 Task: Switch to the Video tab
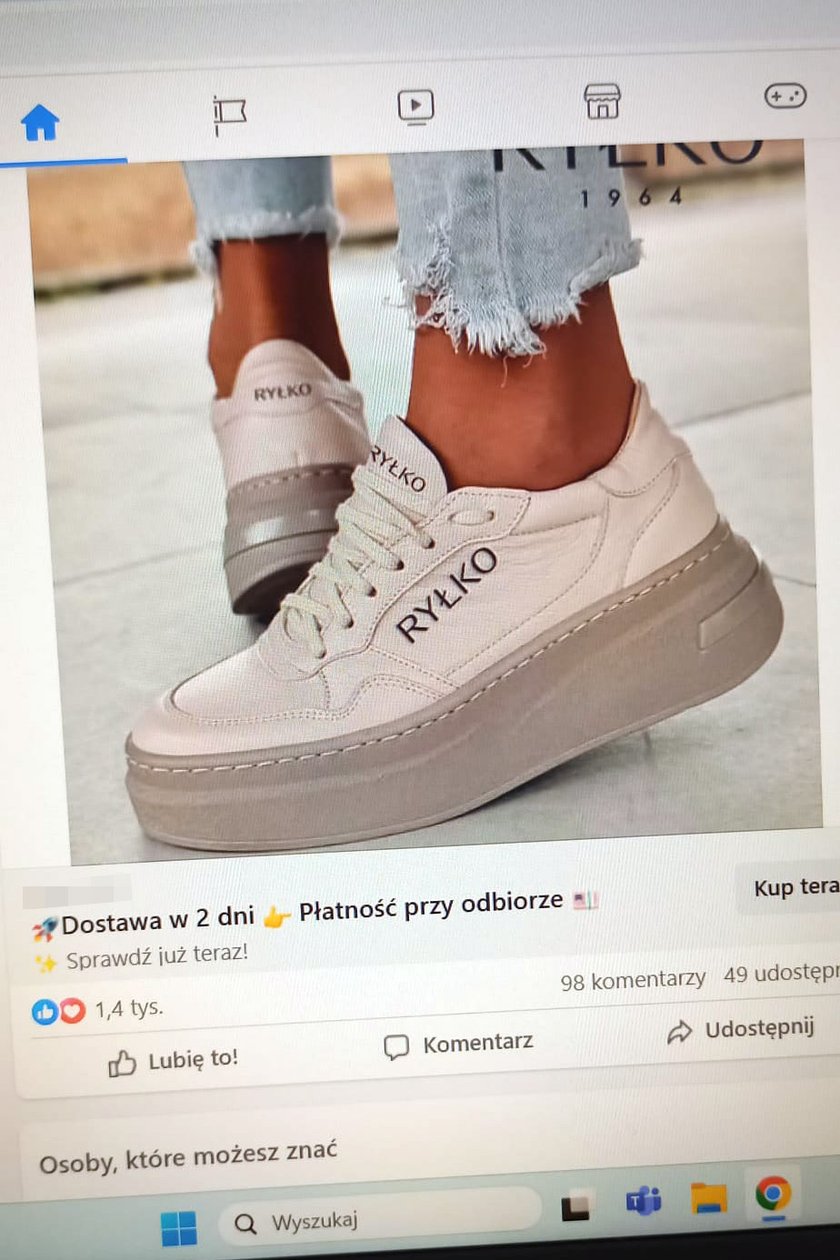click(415, 104)
